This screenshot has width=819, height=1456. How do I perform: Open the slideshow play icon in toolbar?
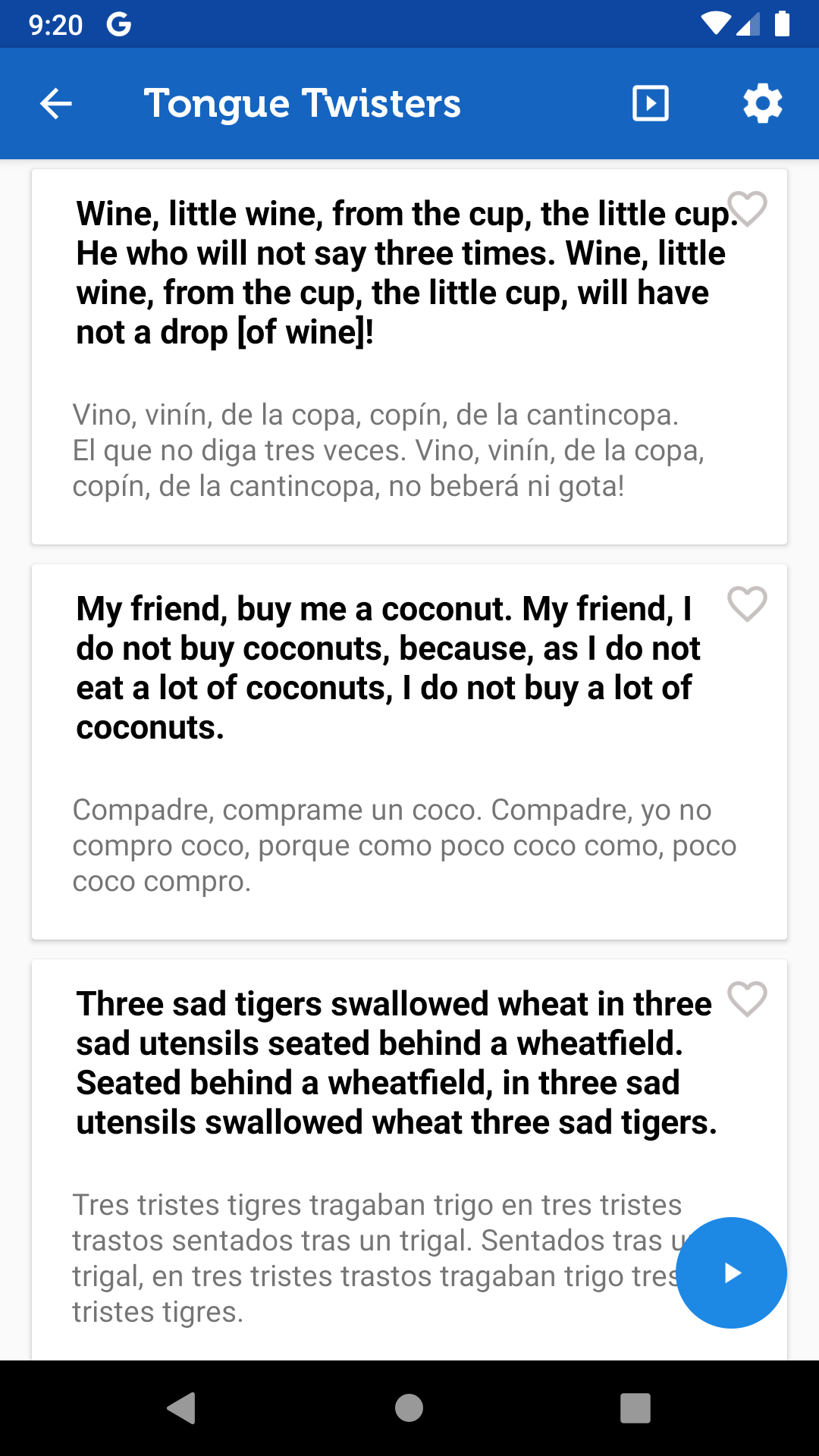651,104
